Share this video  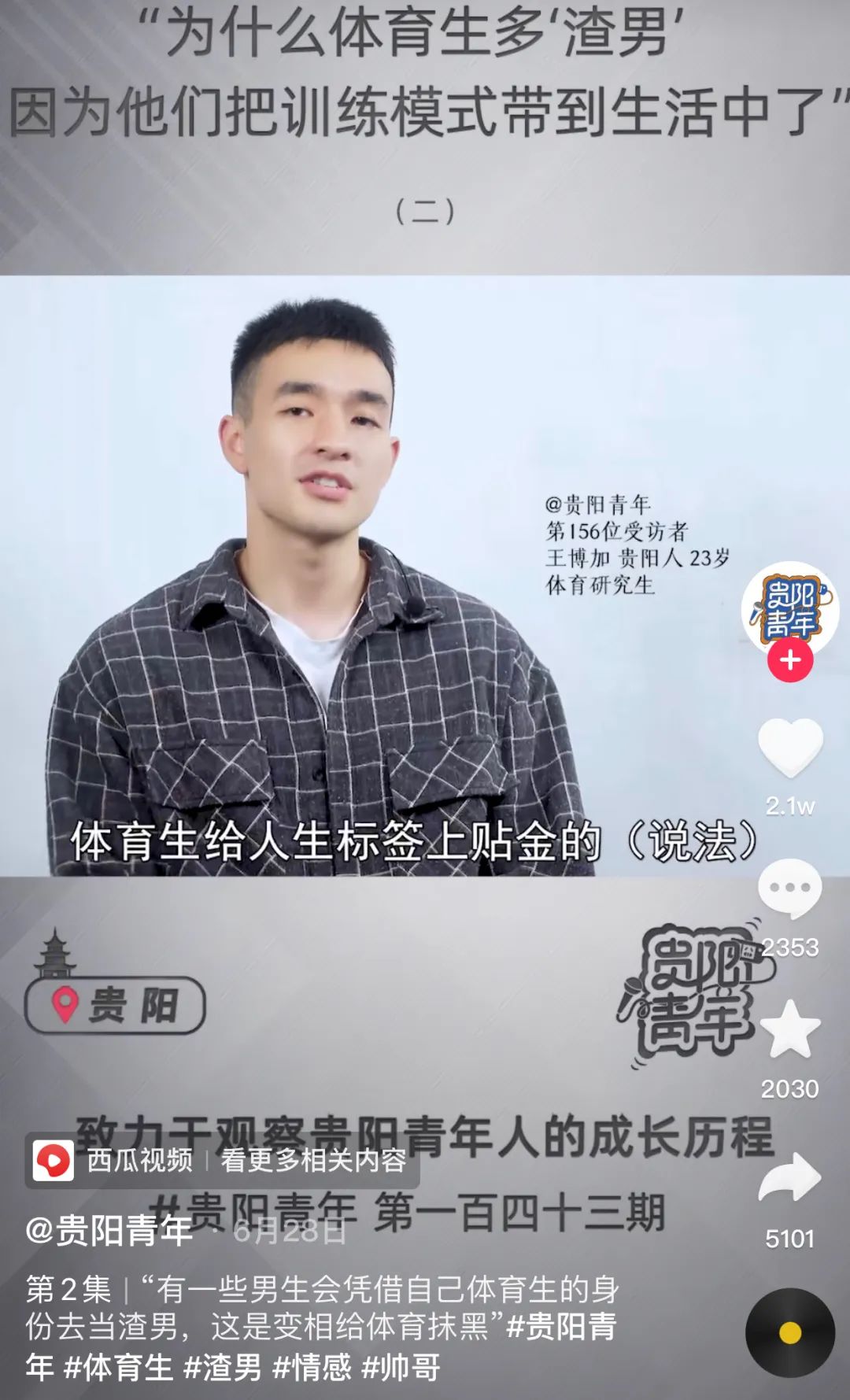(790, 1177)
